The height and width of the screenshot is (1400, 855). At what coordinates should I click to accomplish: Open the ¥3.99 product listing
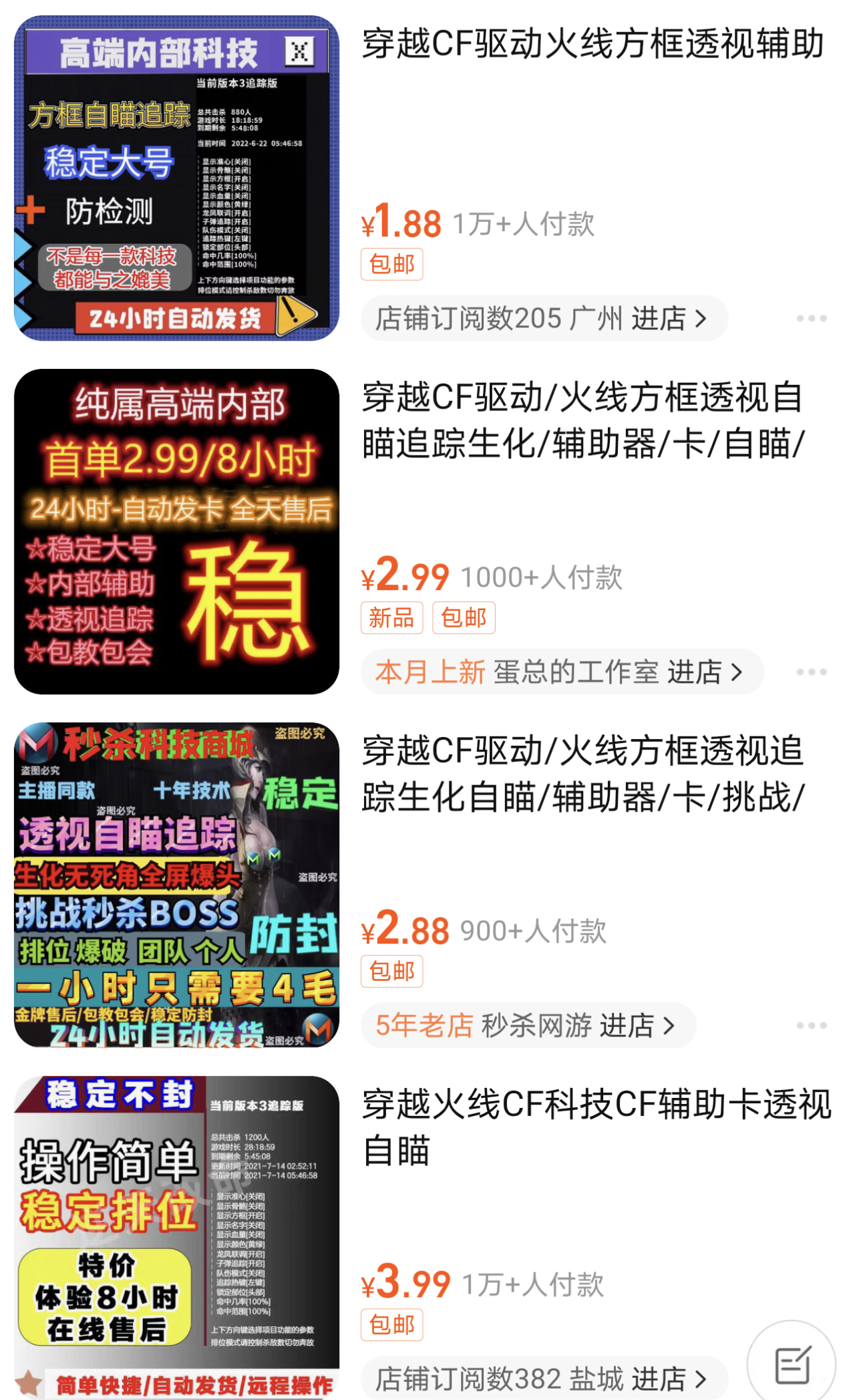[x=596, y=1127]
